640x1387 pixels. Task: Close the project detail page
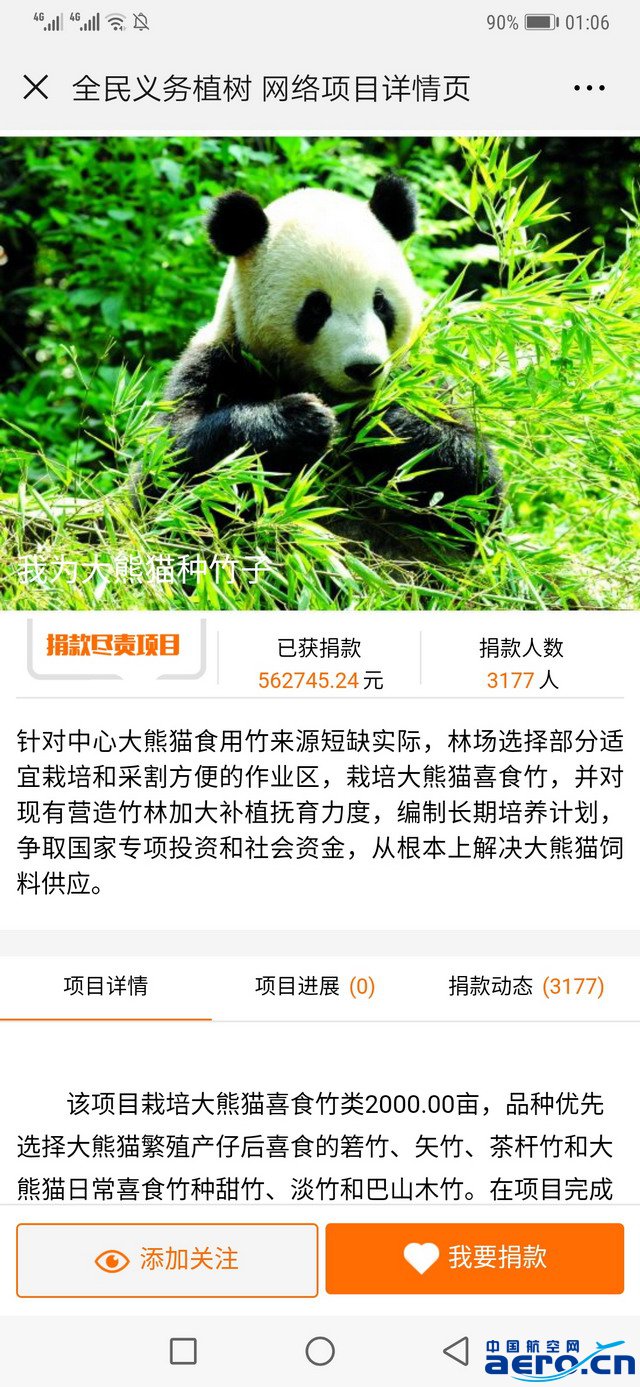(35, 88)
